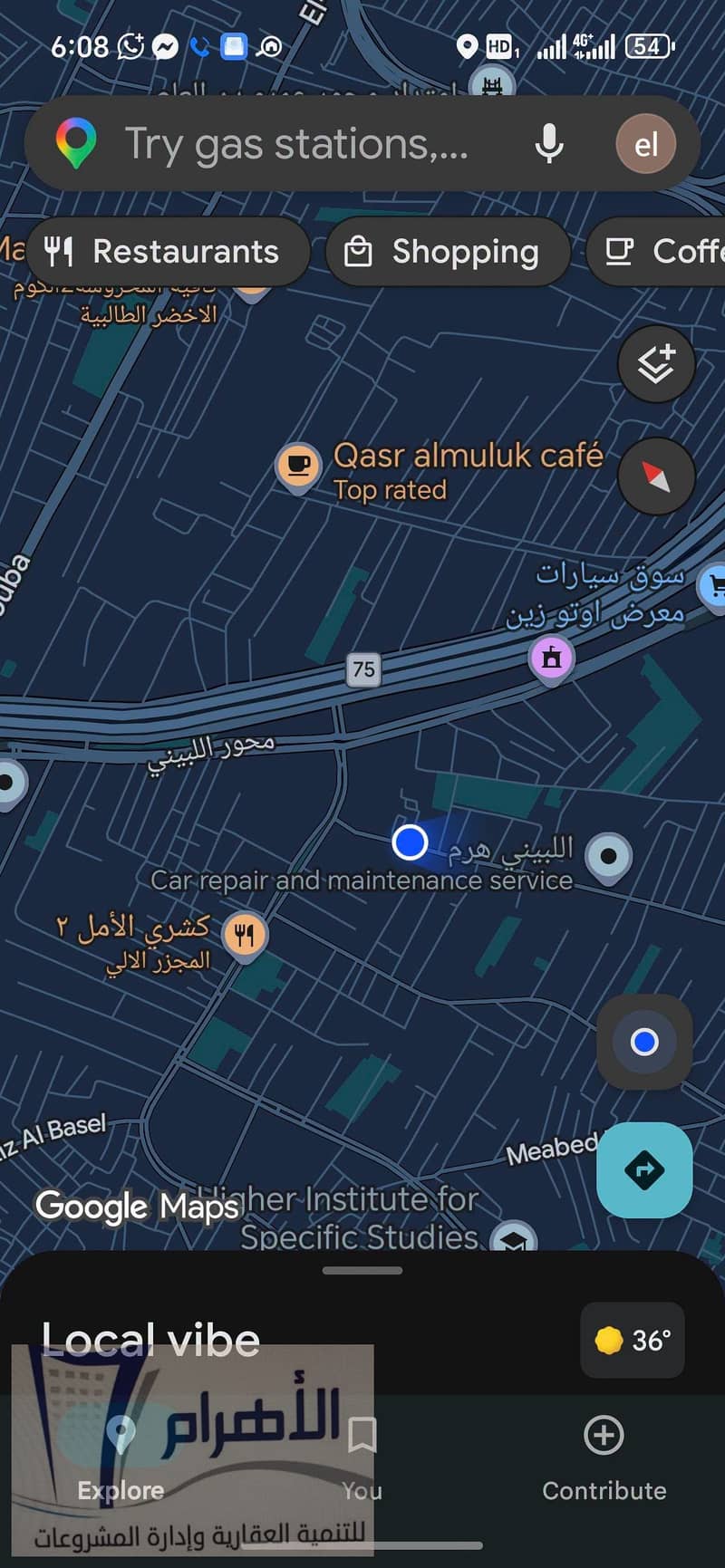Open the map layers button
Image resolution: width=725 pixels, height=1568 pixels.
click(656, 364)
